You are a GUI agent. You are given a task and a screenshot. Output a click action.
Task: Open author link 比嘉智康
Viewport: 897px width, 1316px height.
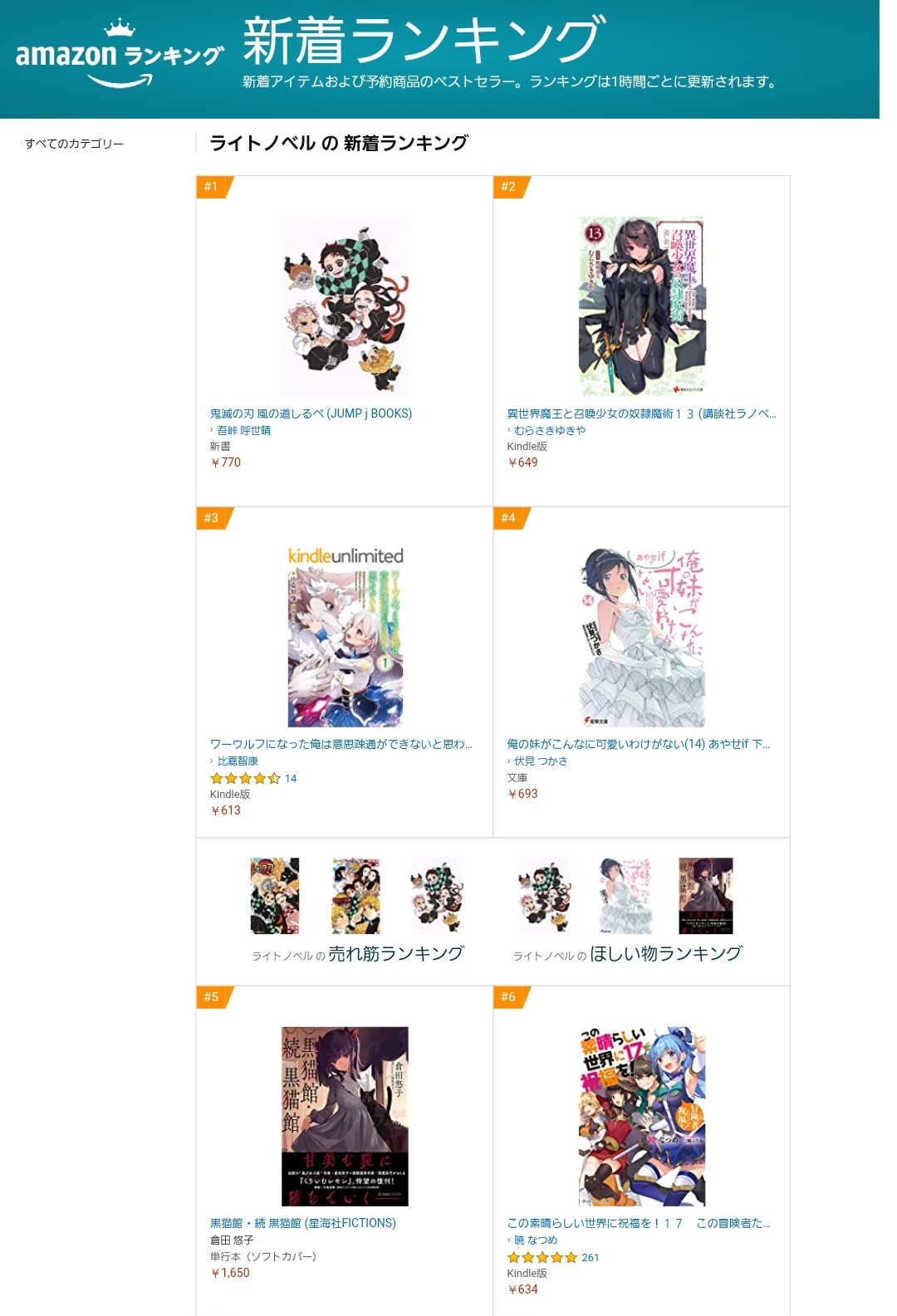tap(238, 761)
